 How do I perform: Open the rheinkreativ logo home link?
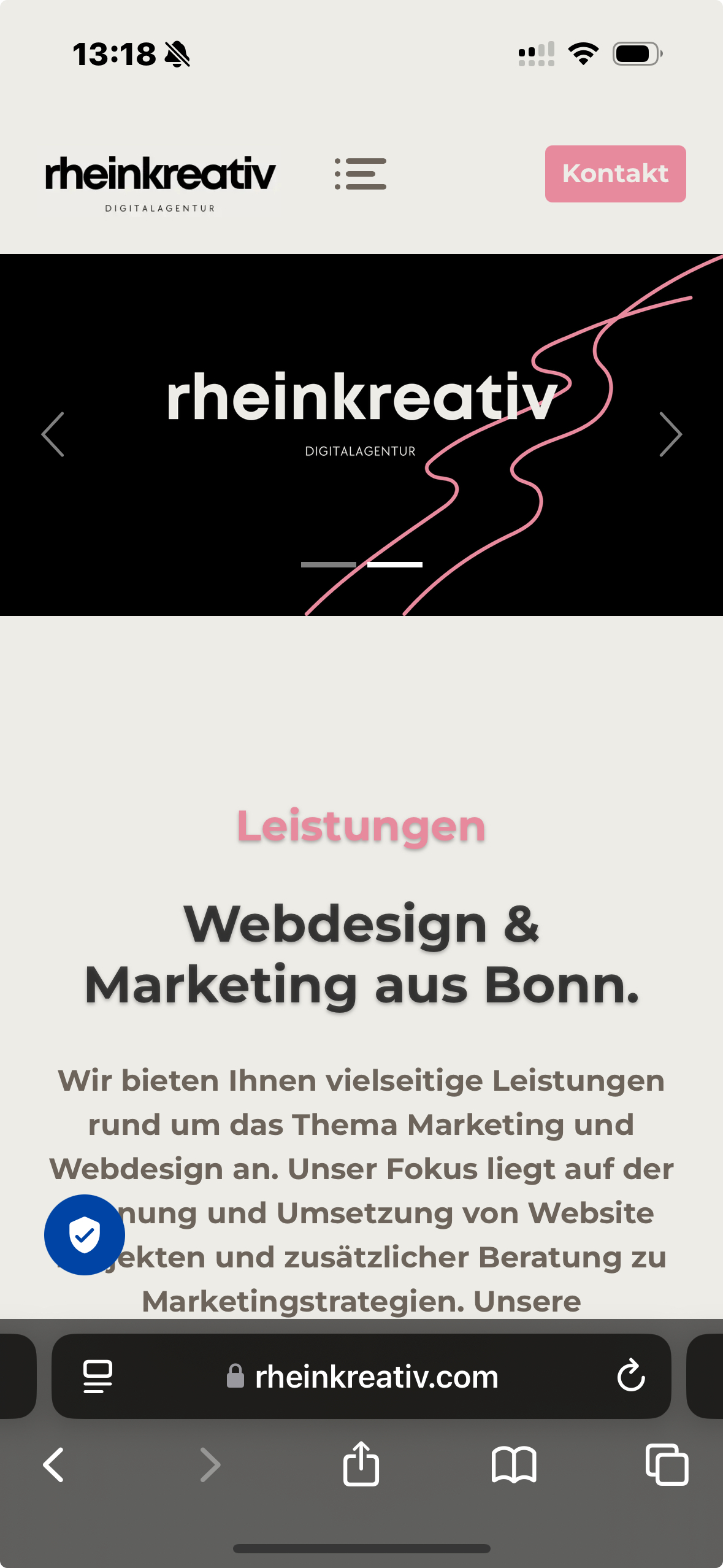160,181
